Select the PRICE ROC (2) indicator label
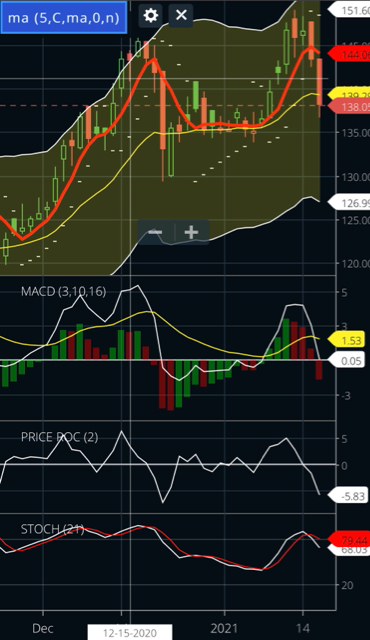This screenshot has height=640, width=370. (60, 437)
